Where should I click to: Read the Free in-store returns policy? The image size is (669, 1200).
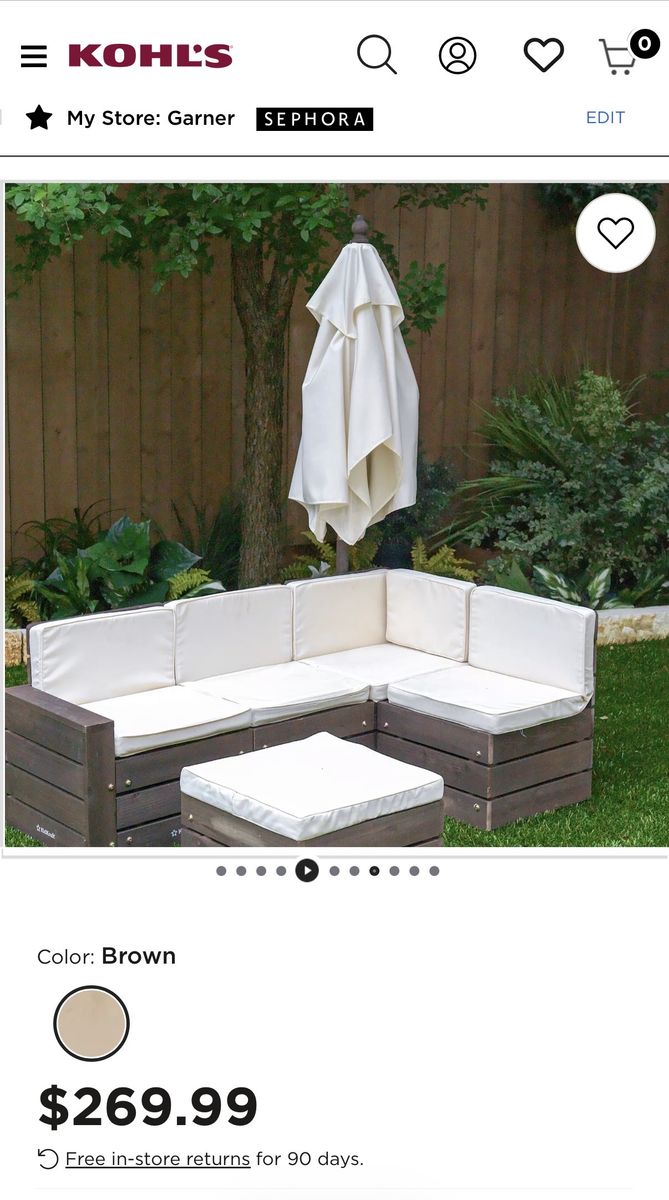(157, 1159)
